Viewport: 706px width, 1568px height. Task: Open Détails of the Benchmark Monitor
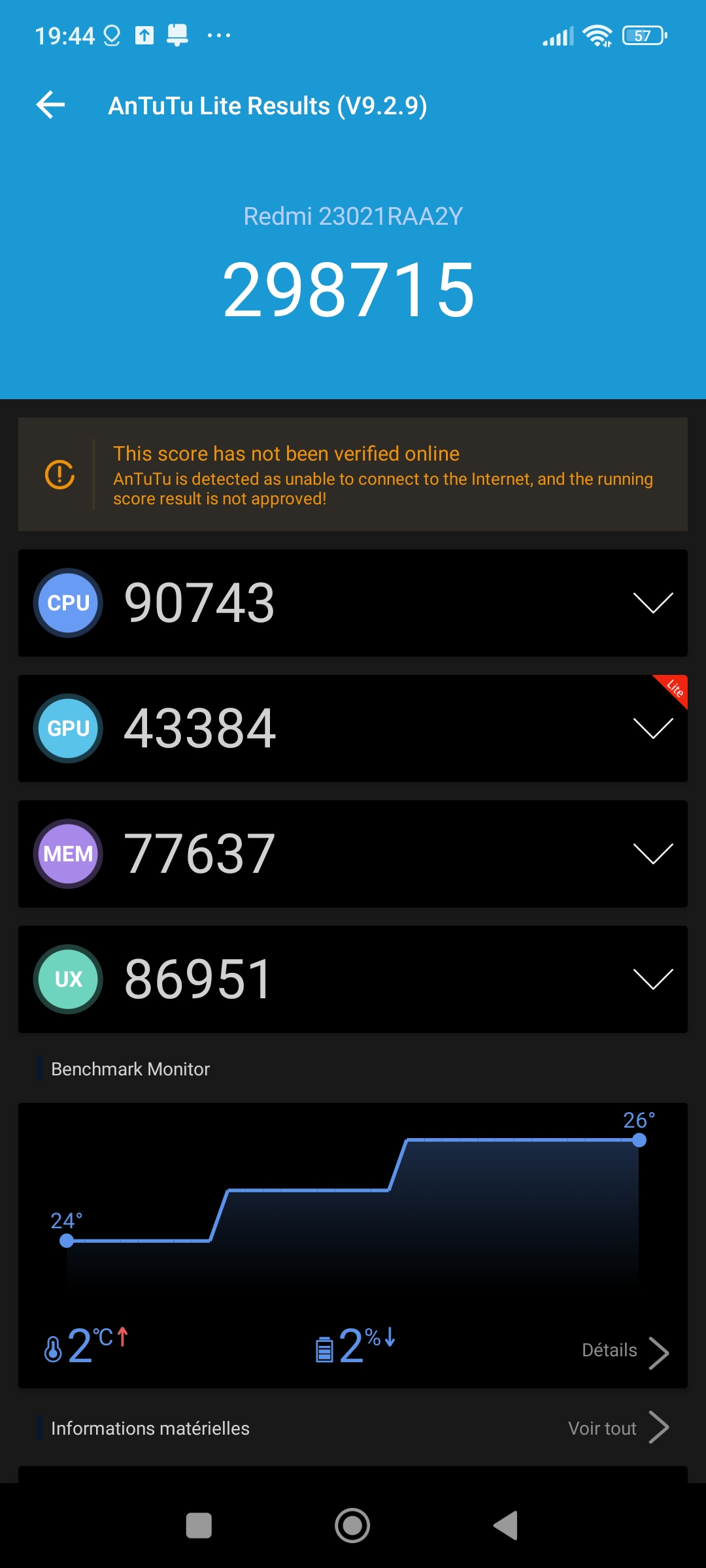[624, 1351]
